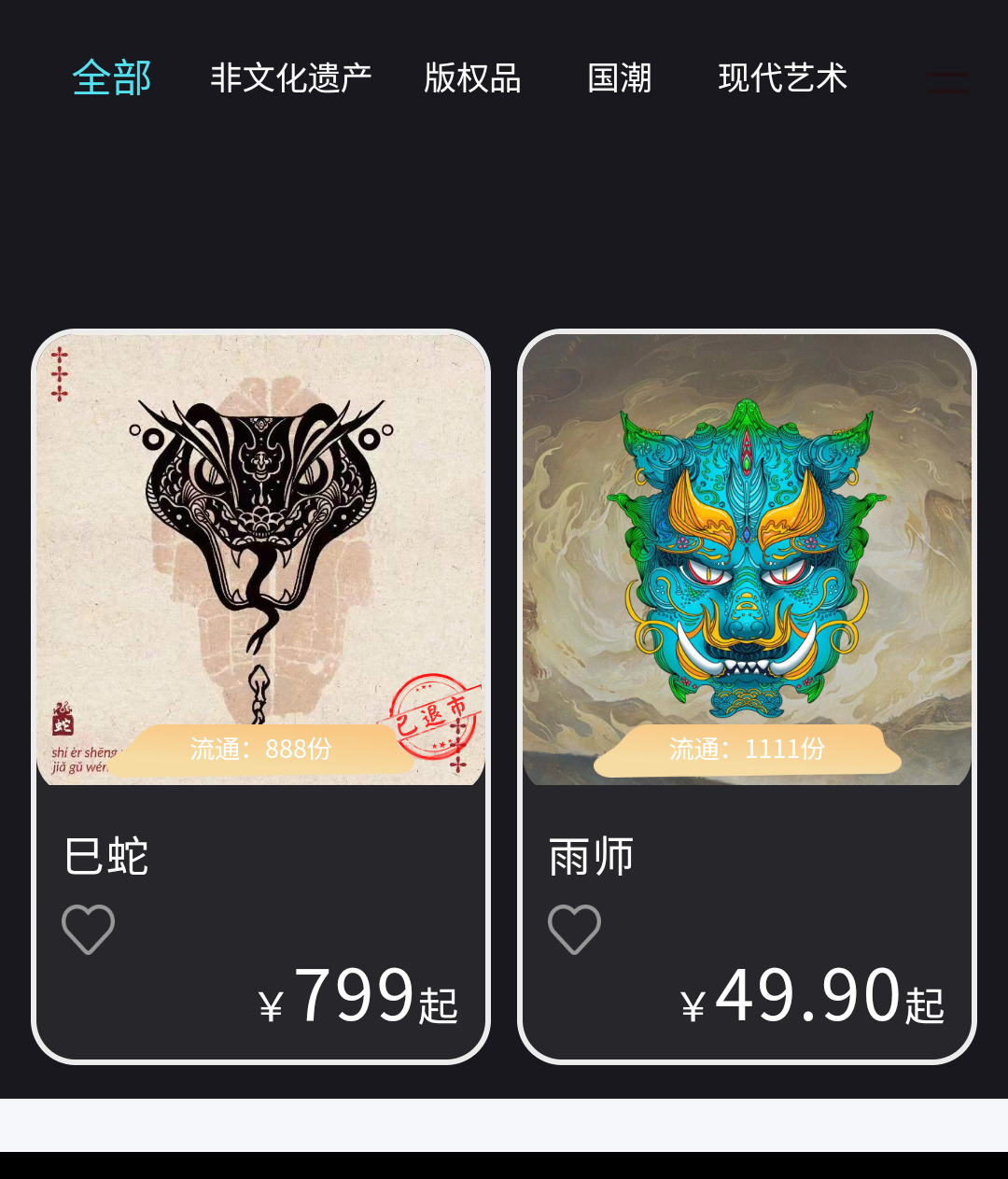This screenshot has height=1179, width=1008.
Task: Favorite the 巳蛇 collectible via heart icon
Action: [88, 928]
